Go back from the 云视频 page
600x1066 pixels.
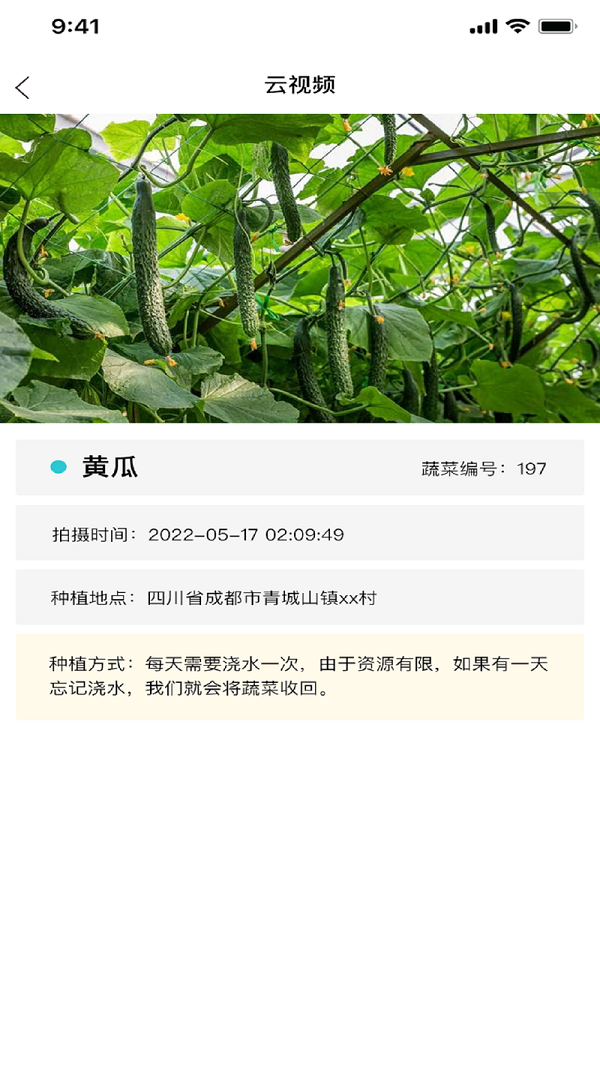pyautogui.click(x=23, y=87)
